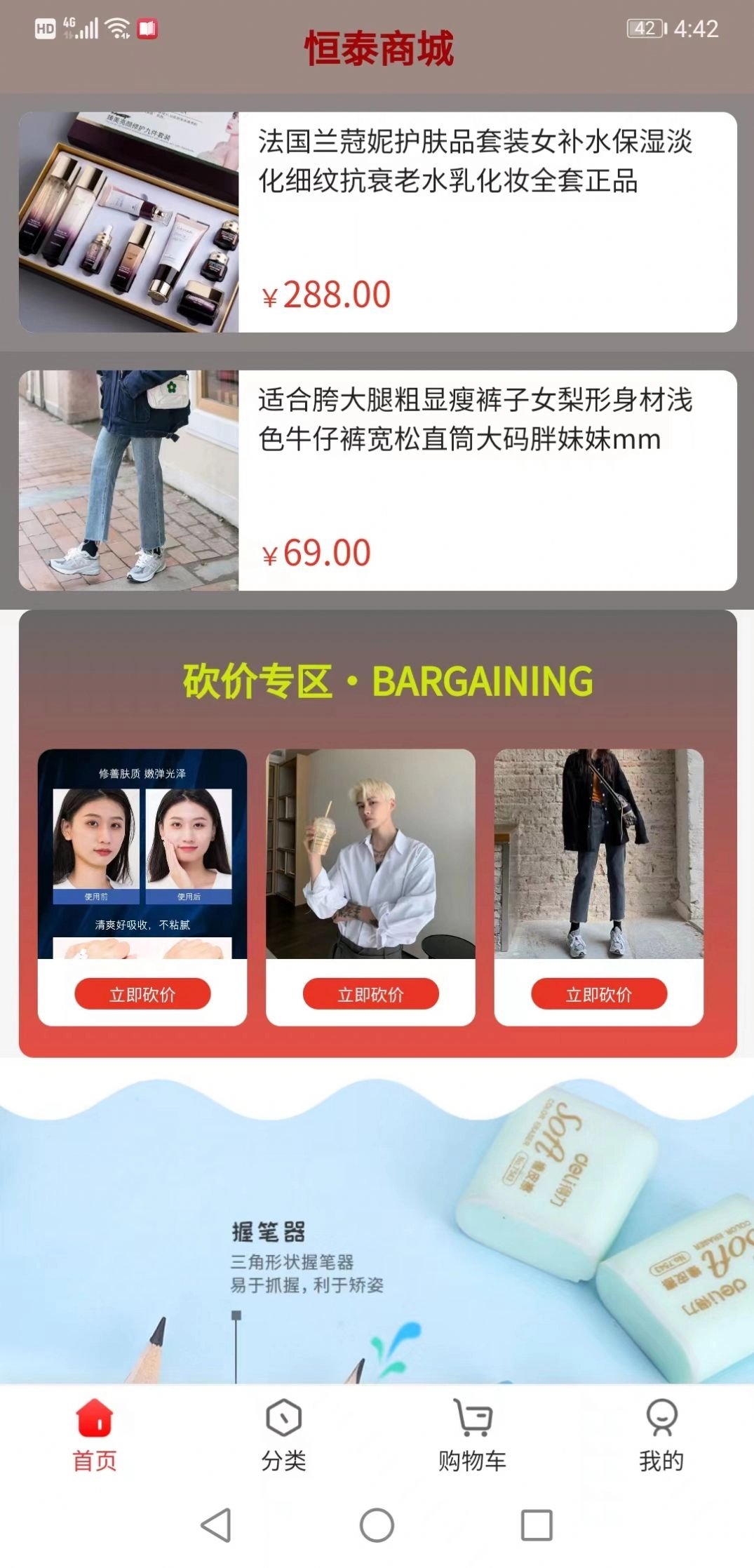This screenshot has height=1568, width=754.
Task: Open the 浅色牛仔裤 product card priced ¥69.00
Action: 377,480
